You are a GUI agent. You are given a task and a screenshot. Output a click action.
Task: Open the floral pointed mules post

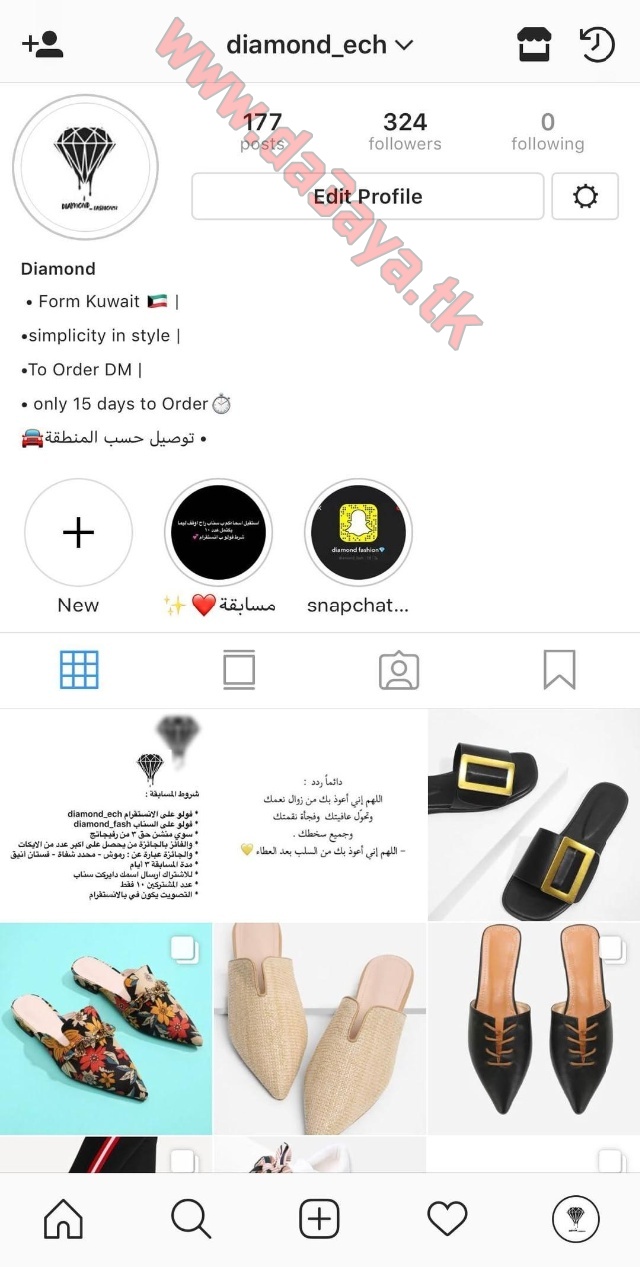(x=106, y=1028)
